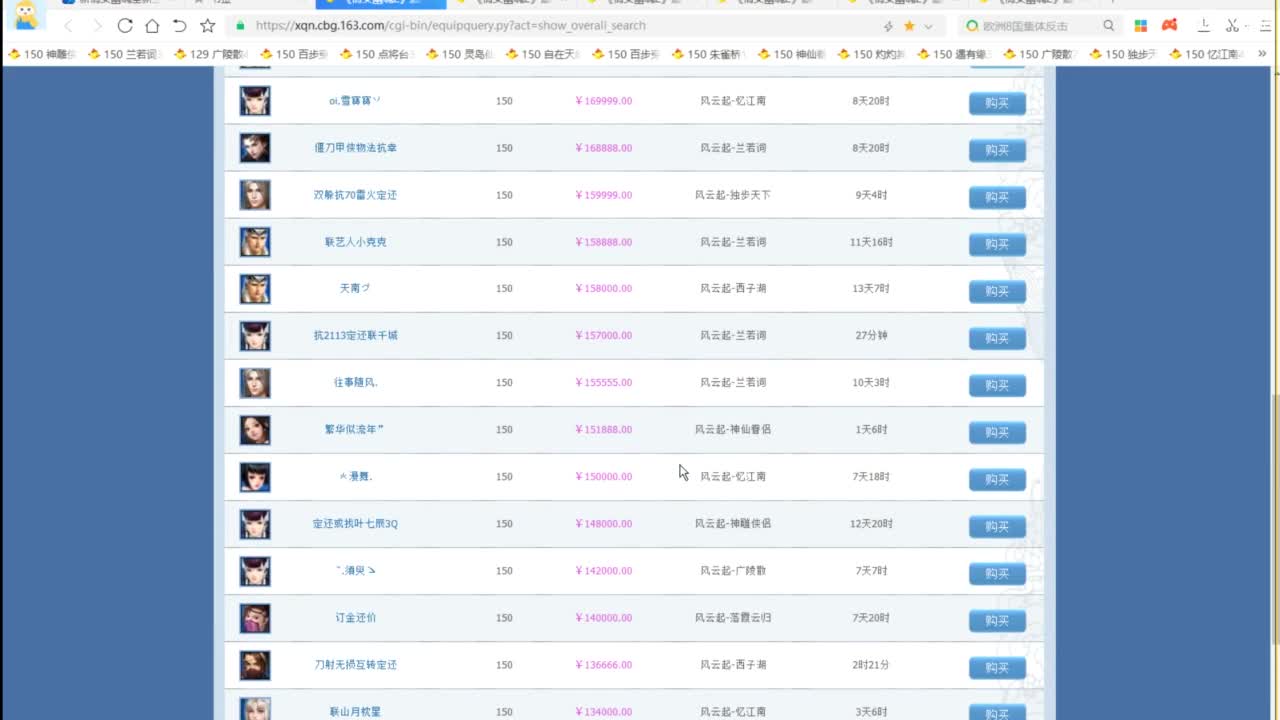Buy the ¥159999.00 listing
This screenshot has height=720, width=1280.
997,197
